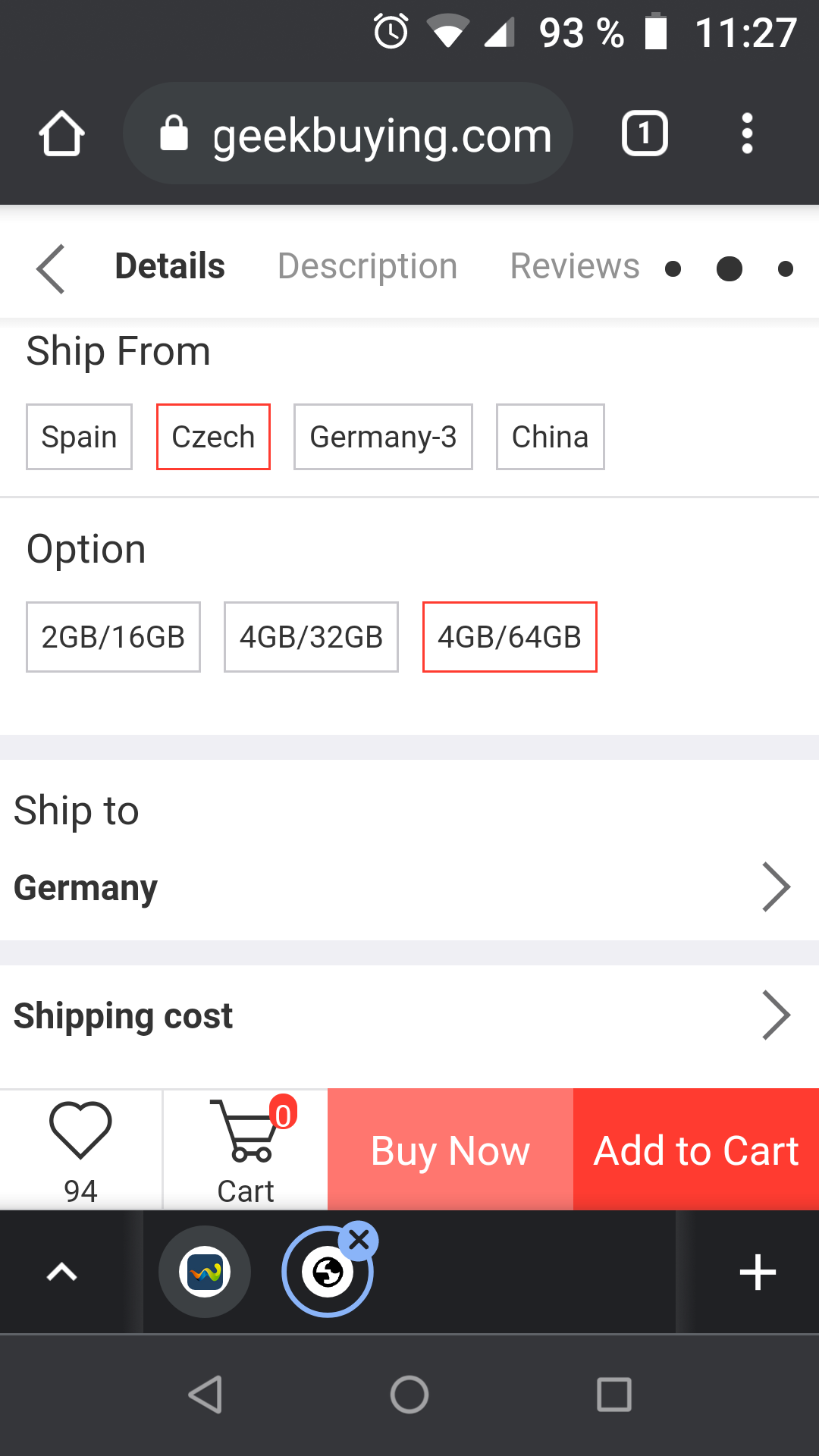Tap the geekbuying.com address bar
The width and height of the screenshot is (819, 1456).
(348, 134)
